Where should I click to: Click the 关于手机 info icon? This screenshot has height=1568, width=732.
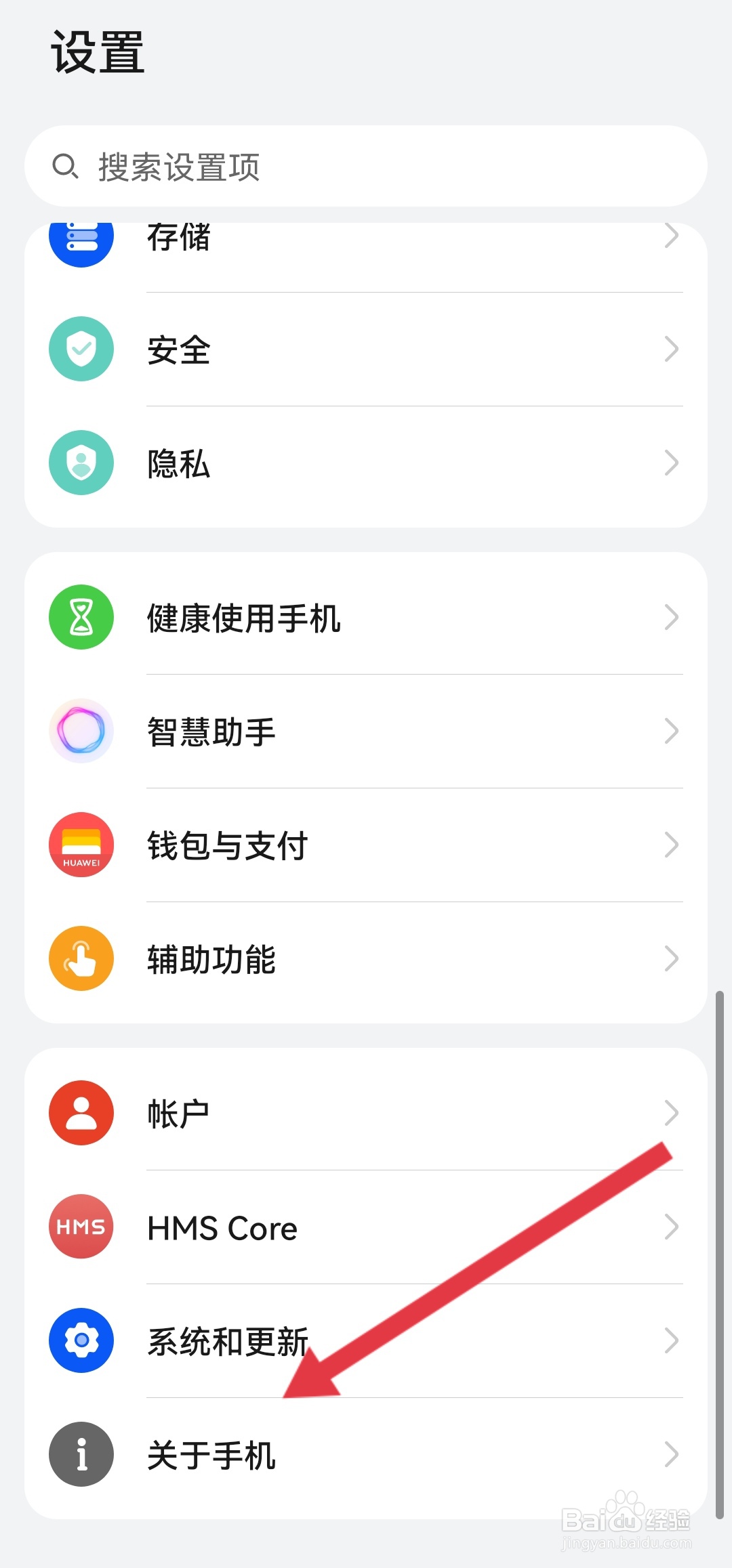[81, 1454]
